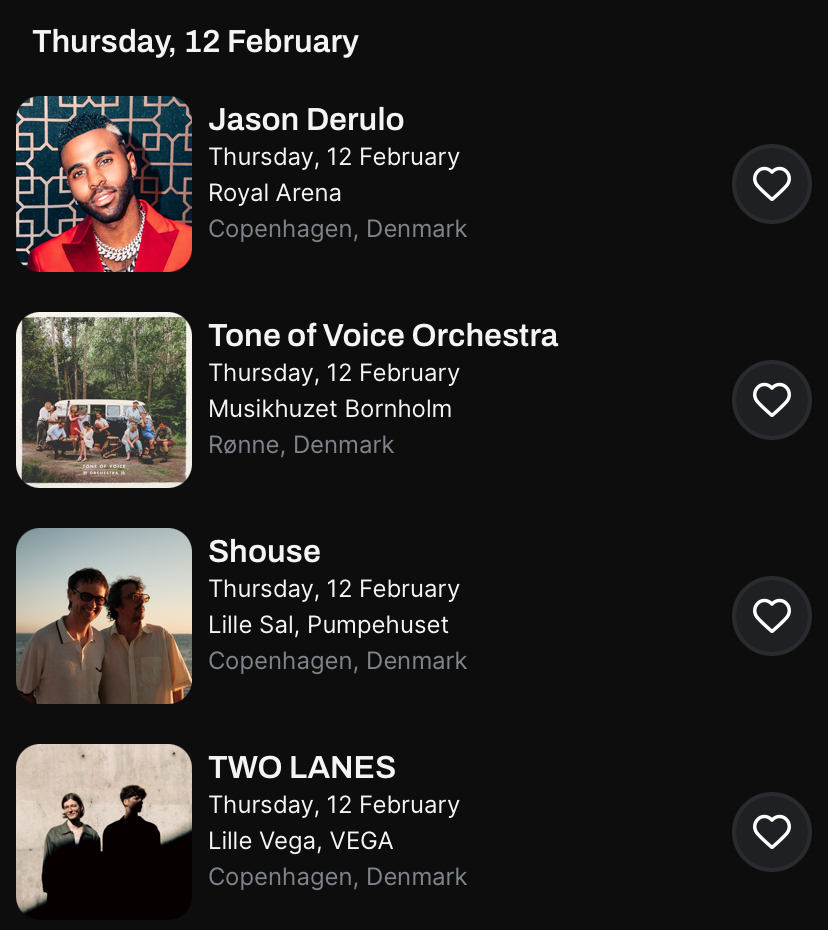Tap the heart icon next to Shouse
This screenshot has height=930, width=828.
771,616
